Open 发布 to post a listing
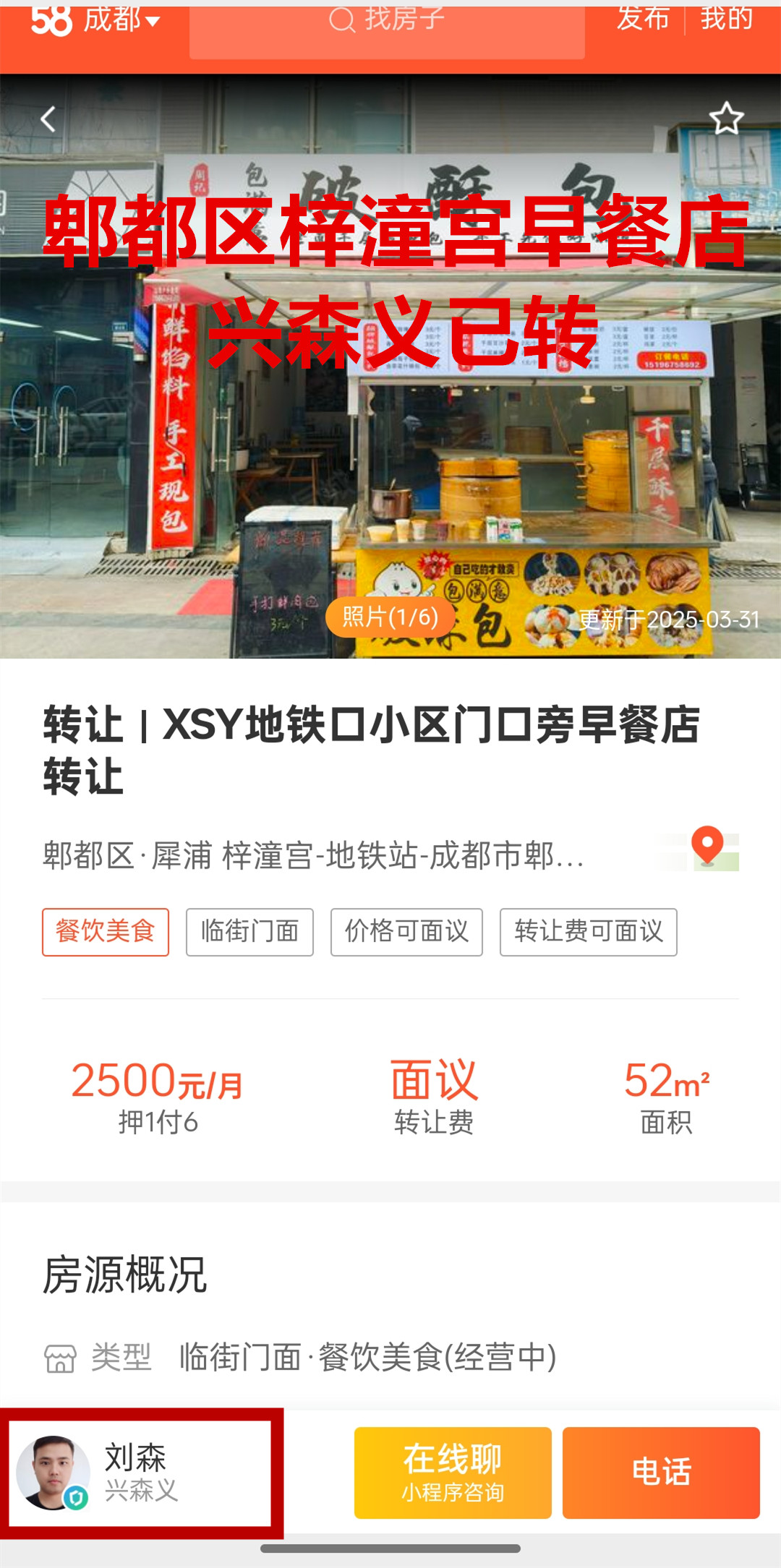Image resolution: width=781 pixels, height=1568 pixels. [x=642, y=19]
